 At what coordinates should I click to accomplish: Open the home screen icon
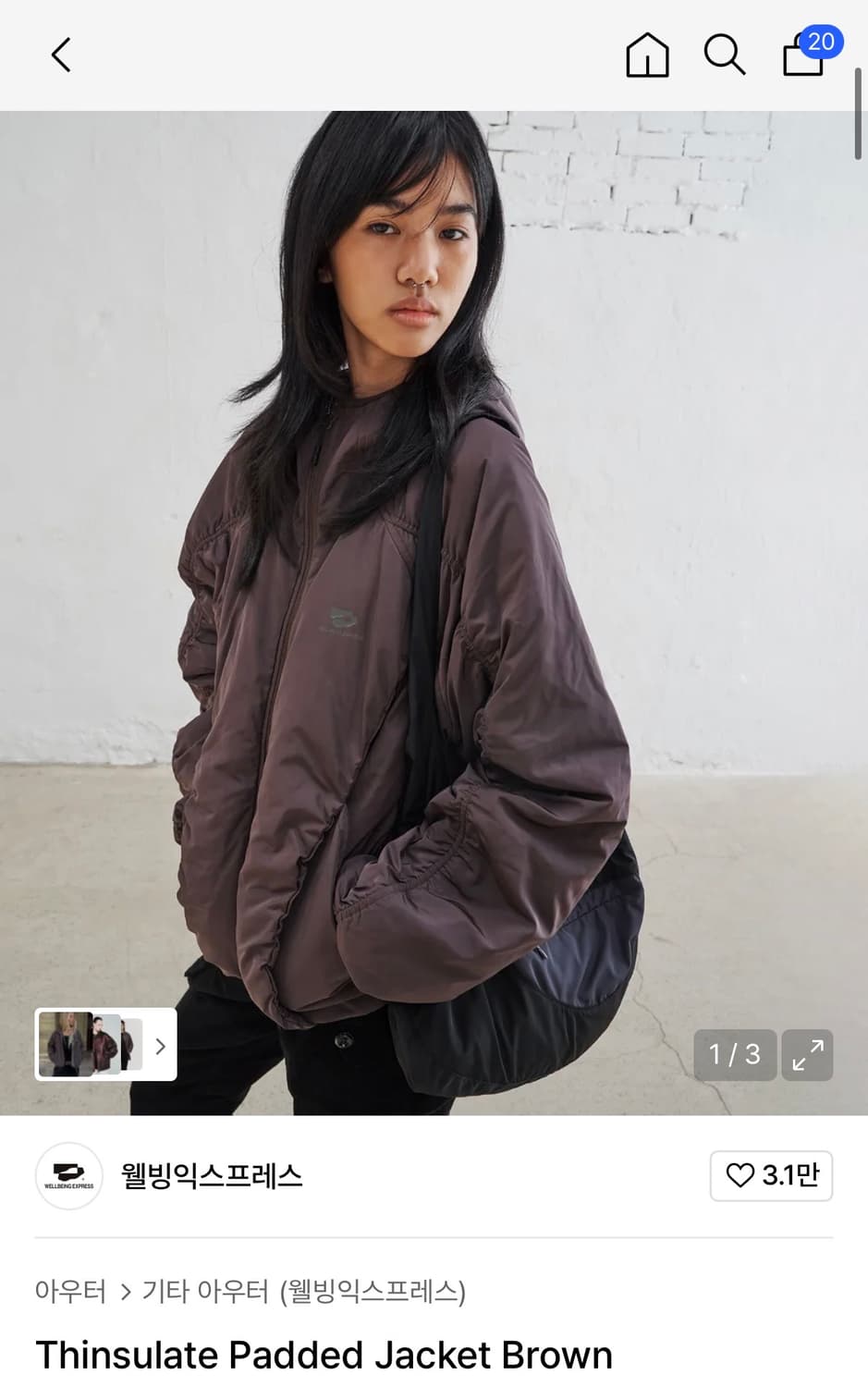(x=647, y=55)
